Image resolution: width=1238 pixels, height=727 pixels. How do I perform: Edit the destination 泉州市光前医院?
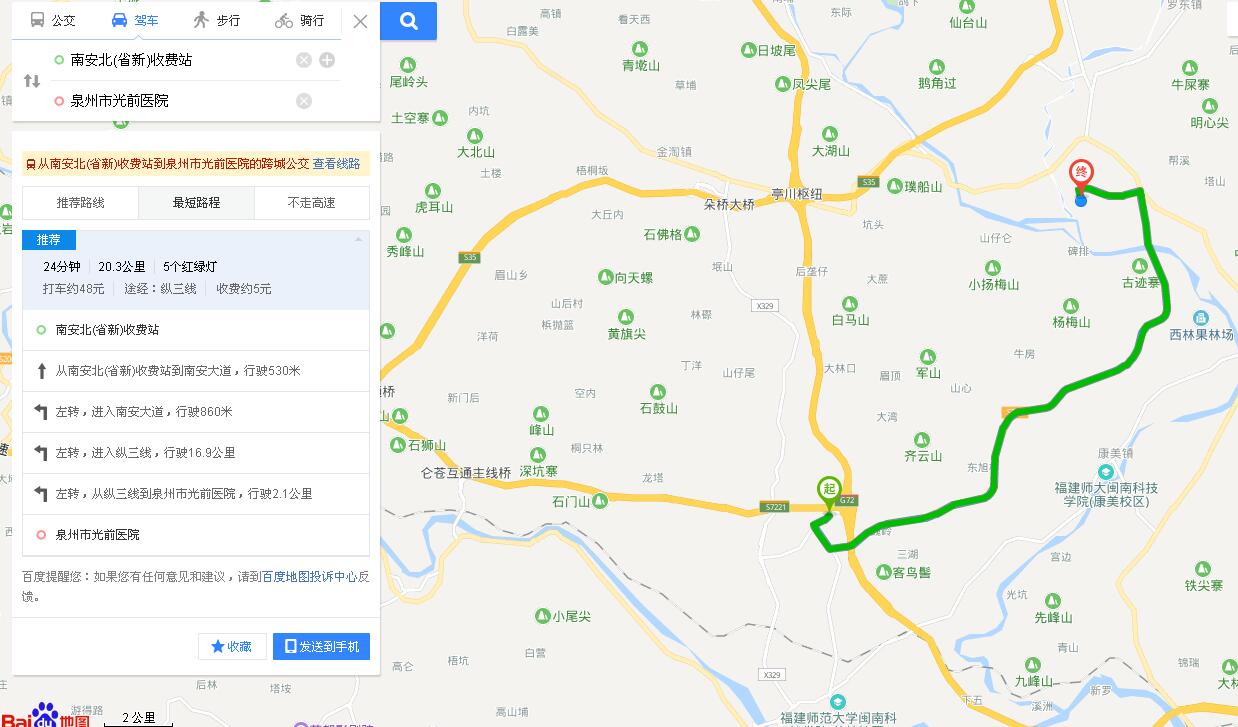coord(170,101)
